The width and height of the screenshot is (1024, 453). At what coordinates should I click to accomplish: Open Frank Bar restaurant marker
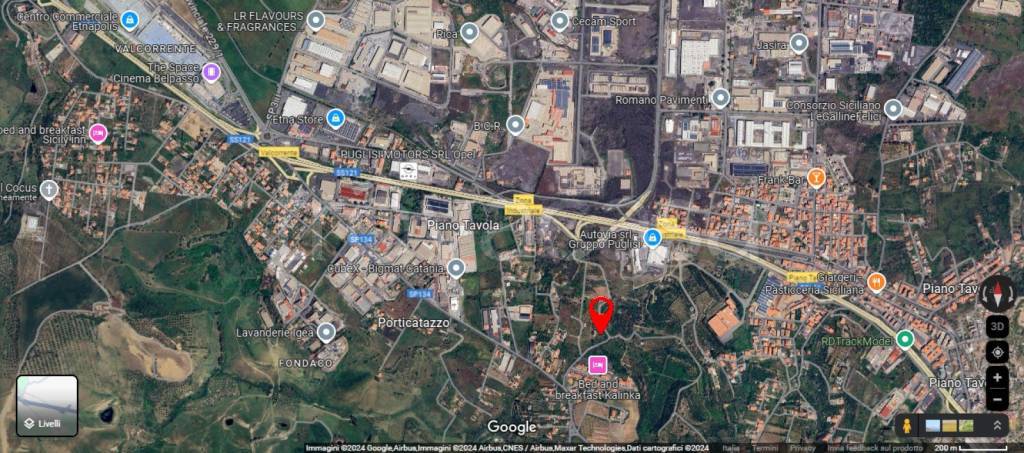816,179
